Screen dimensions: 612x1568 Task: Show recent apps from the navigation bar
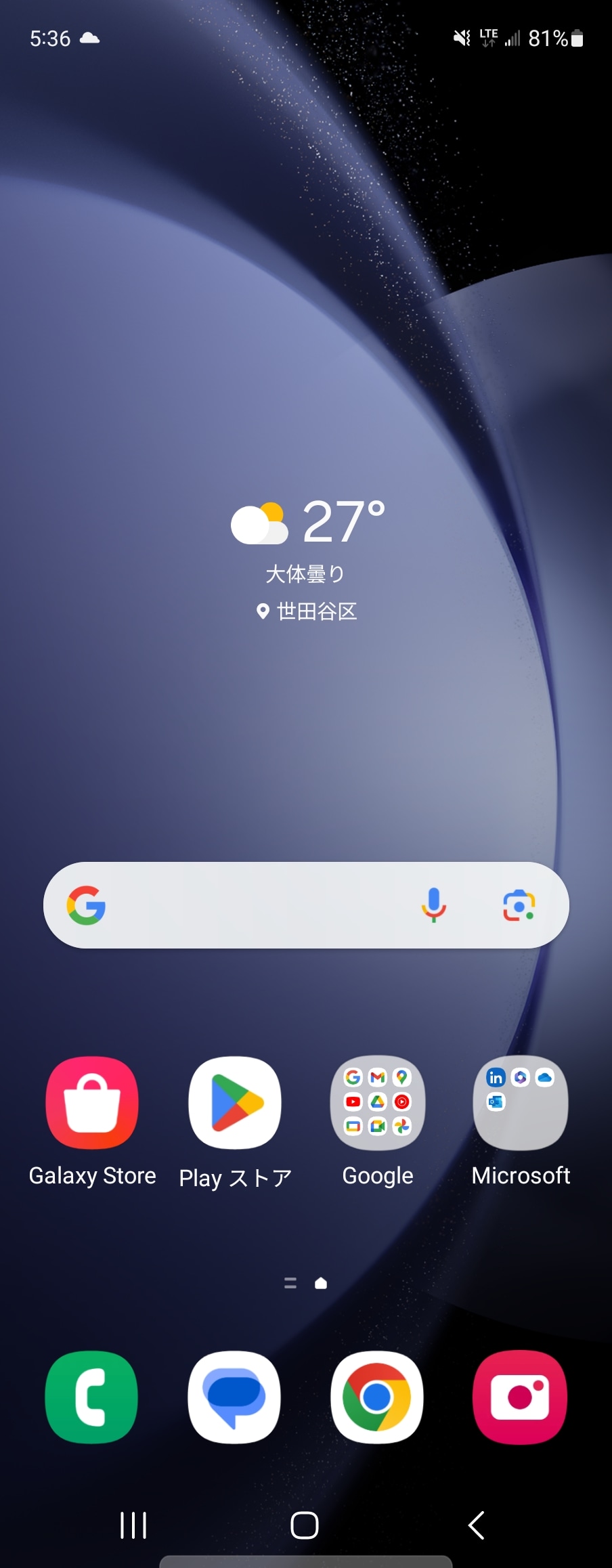coord(133,1525)
